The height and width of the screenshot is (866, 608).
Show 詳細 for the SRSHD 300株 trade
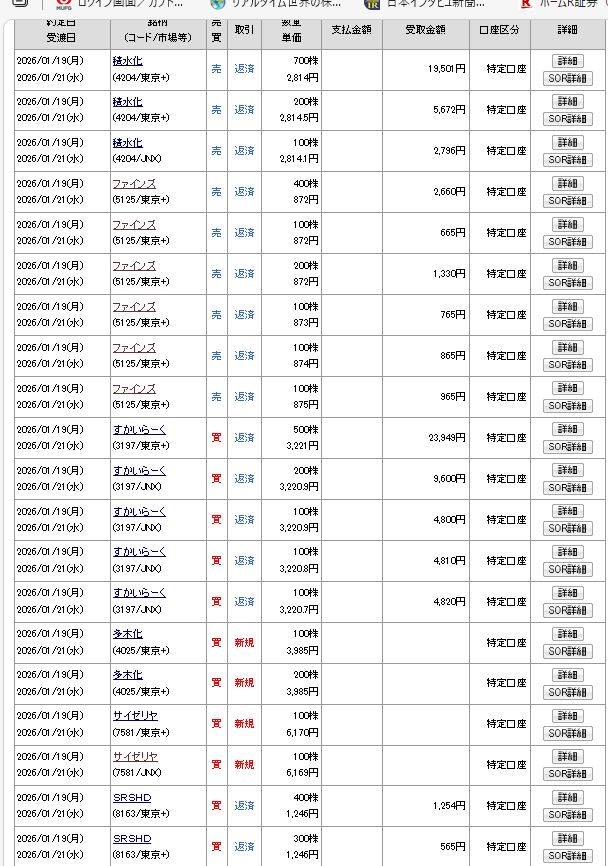pyautogui.click(x=567, y=839)
